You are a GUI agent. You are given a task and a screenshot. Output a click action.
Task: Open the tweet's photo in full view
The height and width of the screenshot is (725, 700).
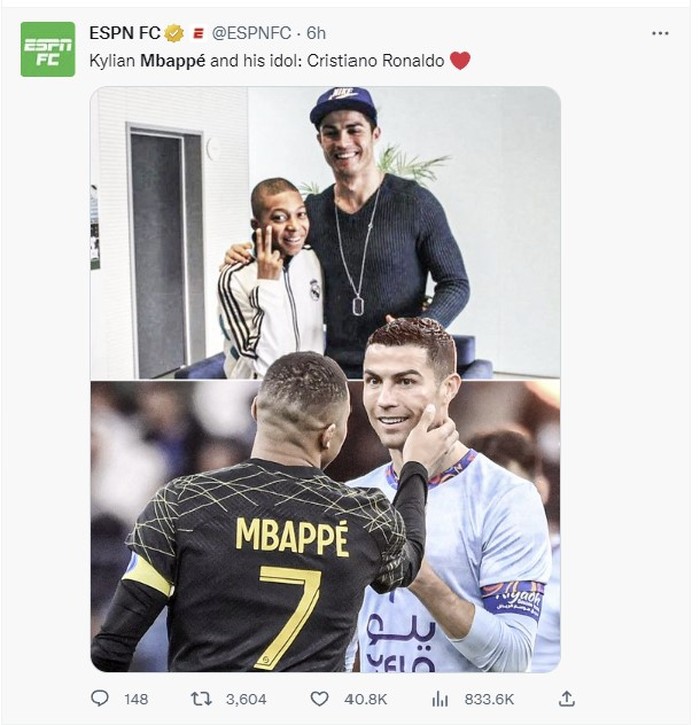point(325,378)
